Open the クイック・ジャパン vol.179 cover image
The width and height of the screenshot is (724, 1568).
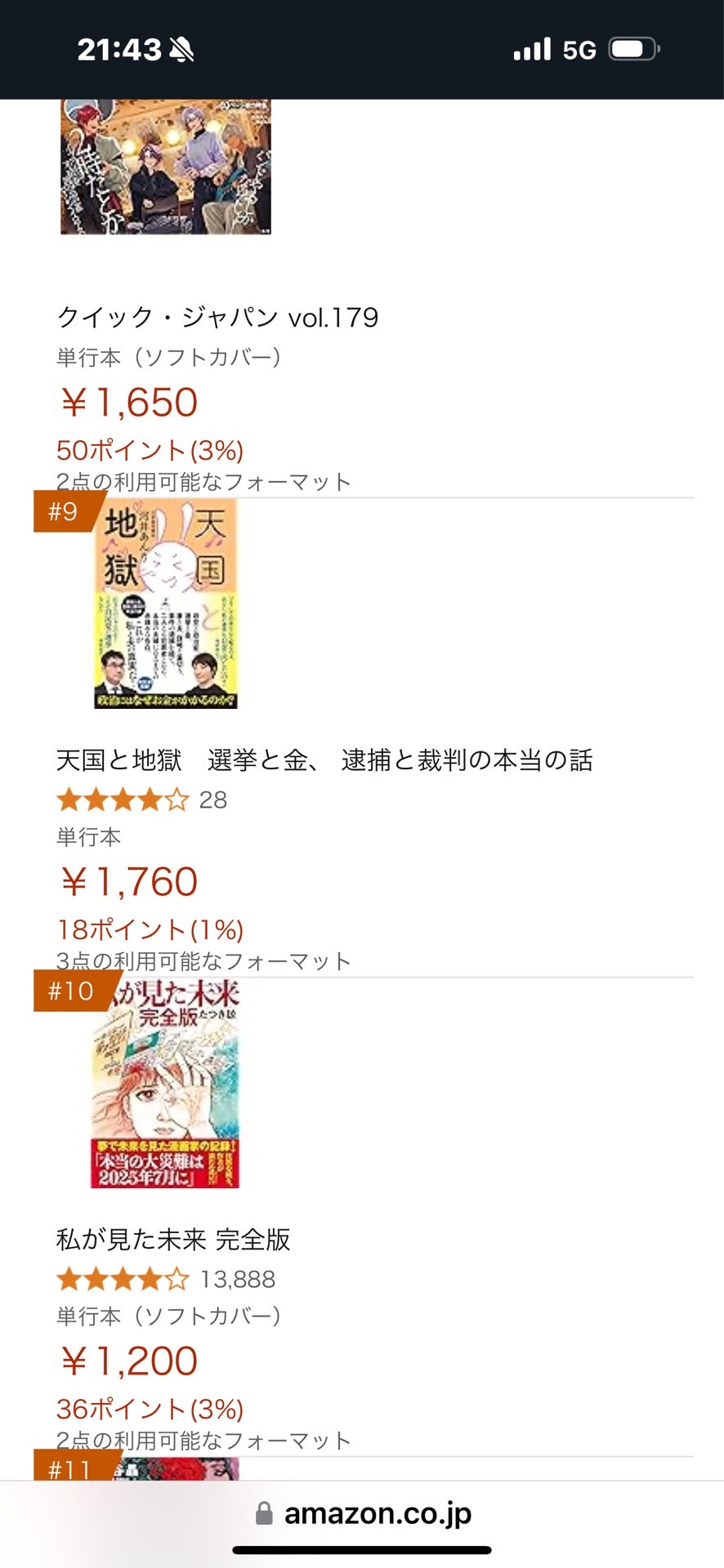tap(166, 167)
